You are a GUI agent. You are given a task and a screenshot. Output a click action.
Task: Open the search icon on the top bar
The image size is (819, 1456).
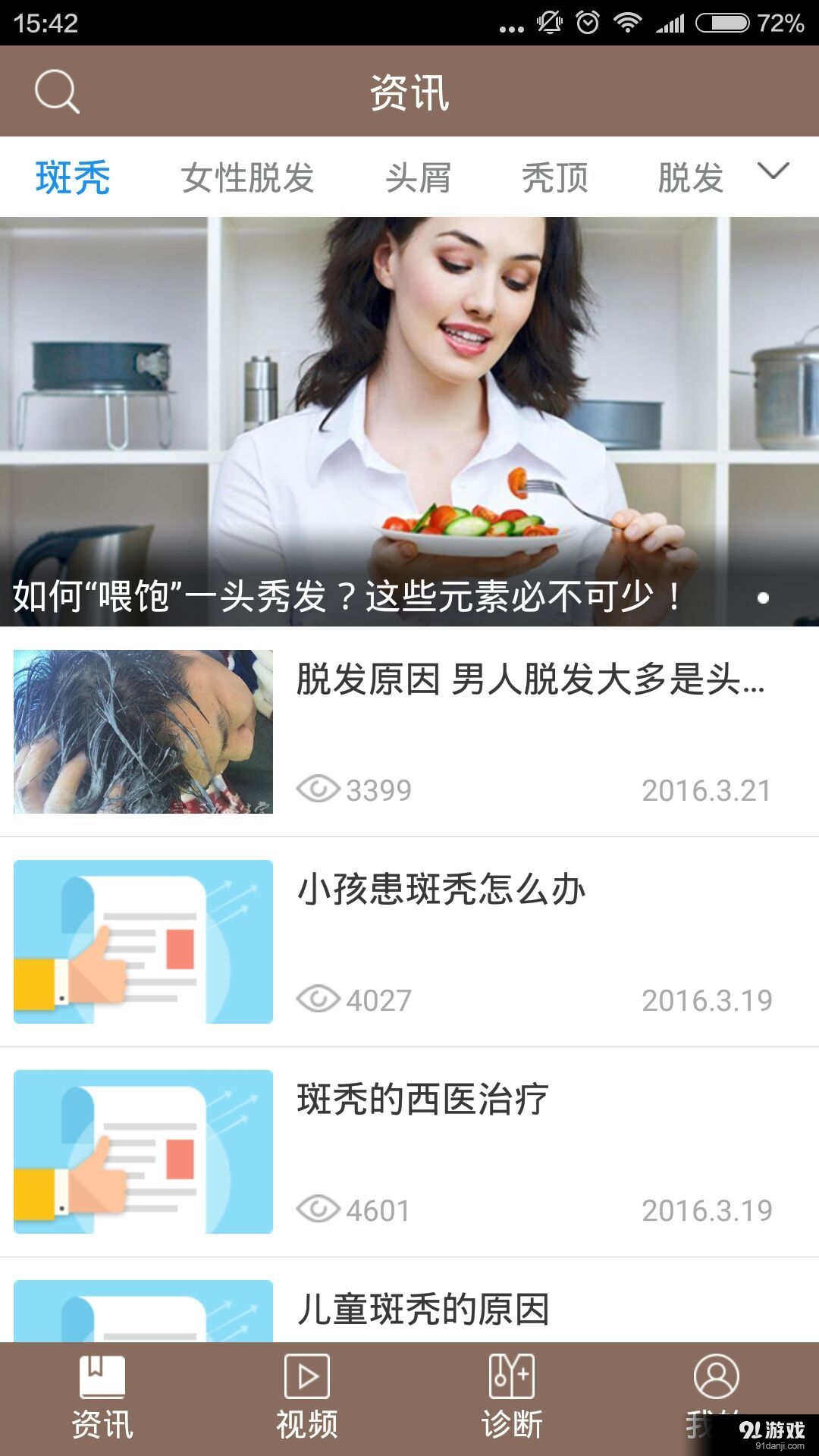[x=55, y=91]
